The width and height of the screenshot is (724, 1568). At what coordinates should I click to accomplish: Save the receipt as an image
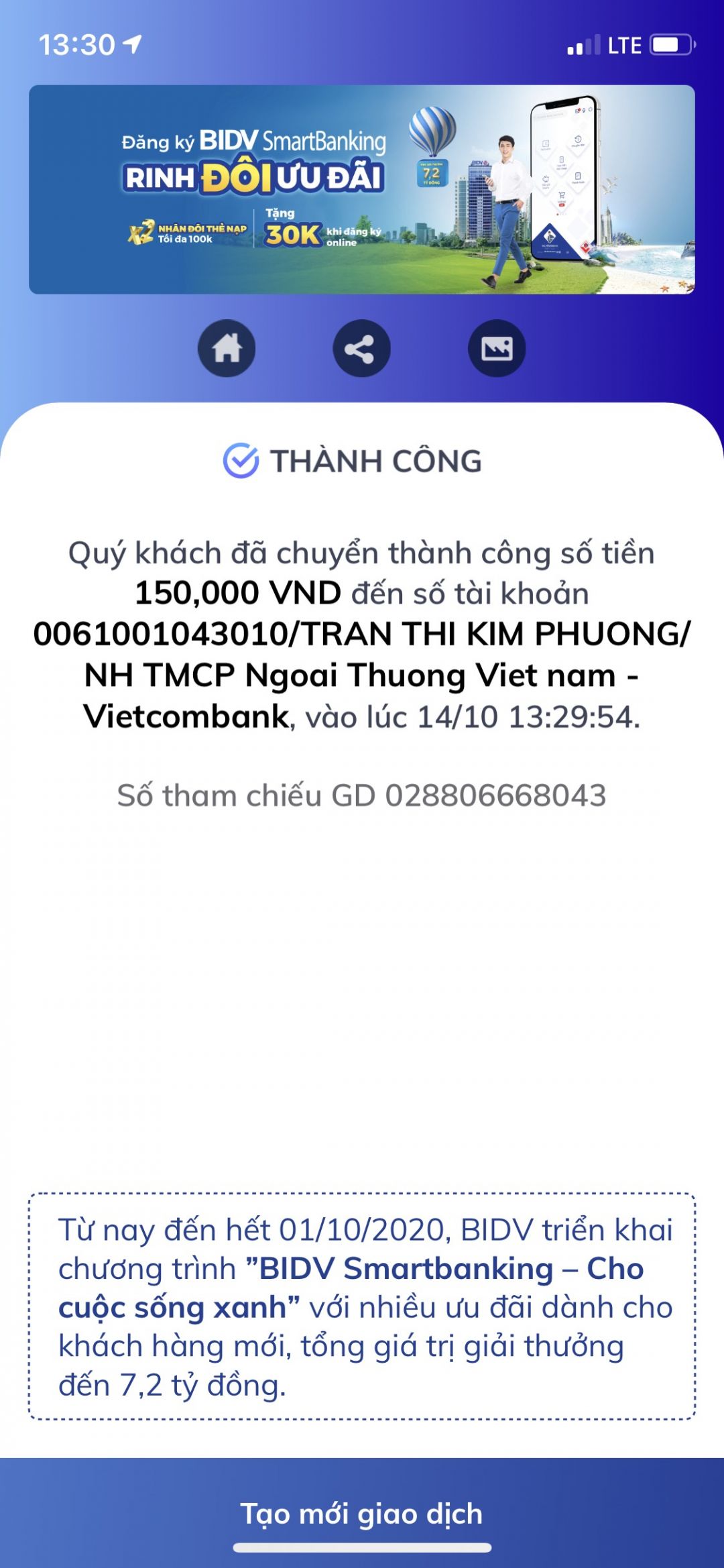pyautogui.click(x=496, y=348)
